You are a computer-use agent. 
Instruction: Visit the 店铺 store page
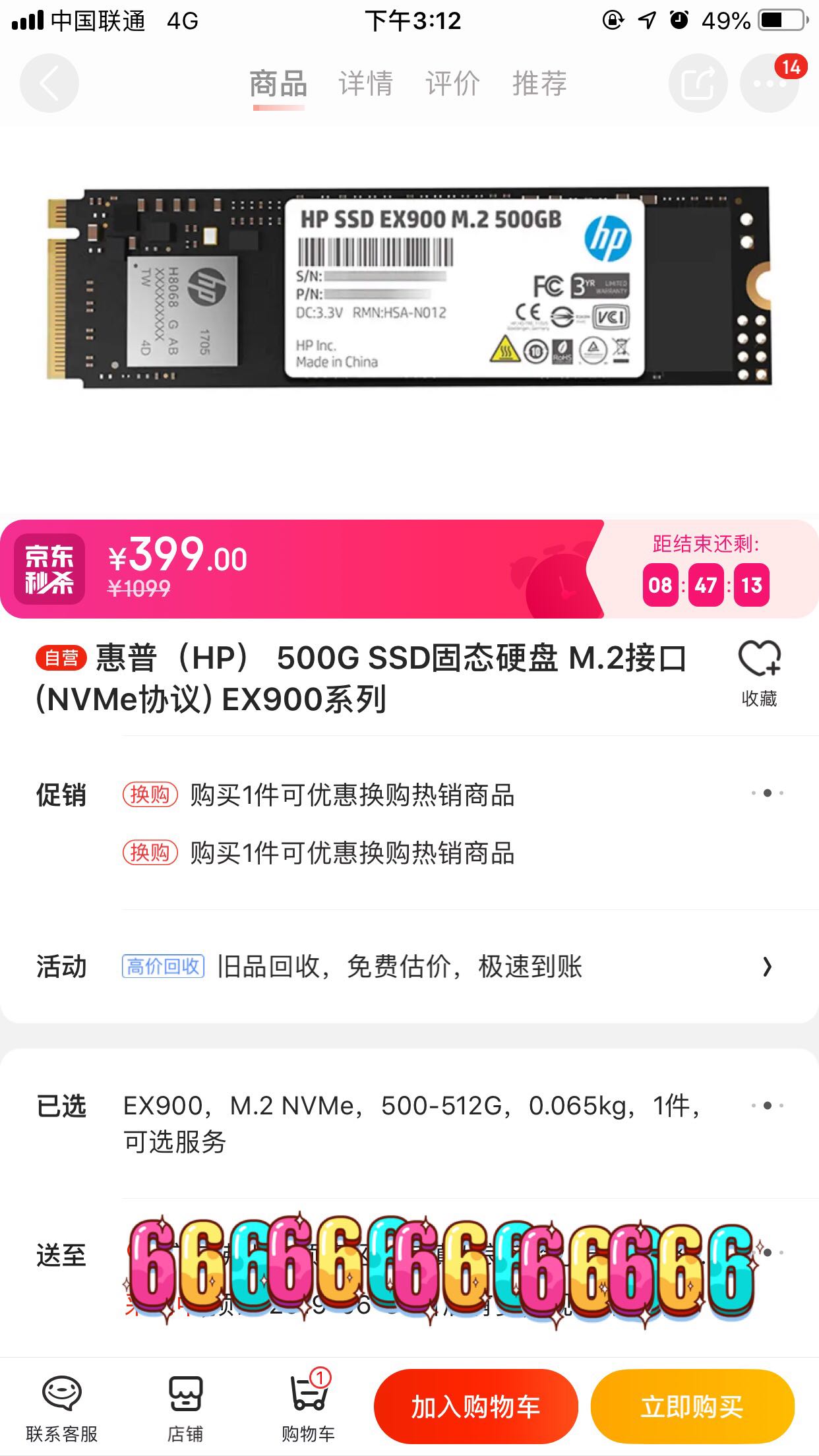pyautogui.click(x=185, y=1407)
